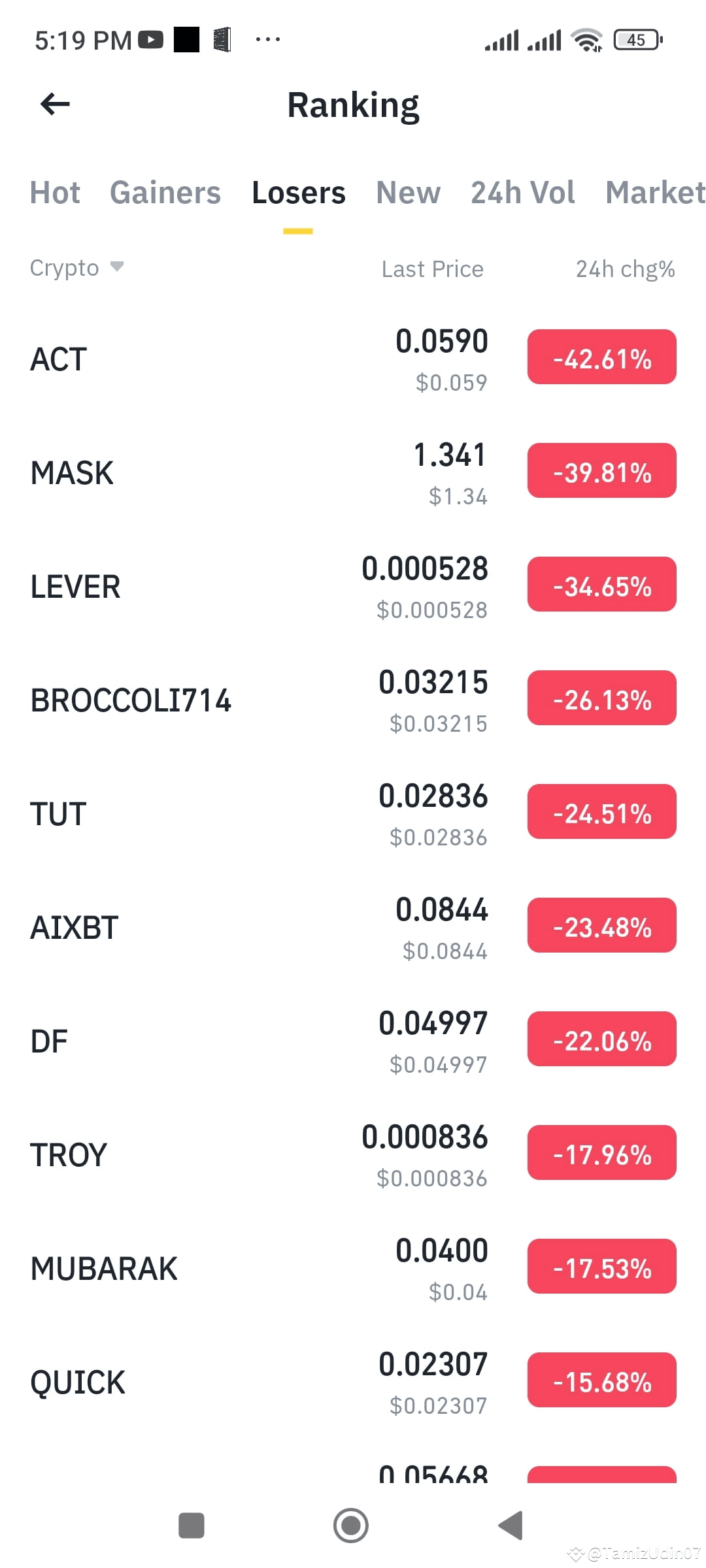The image size is (706, 1568).
Task: Open the AIXBT coin row
Action: [353, 928]
